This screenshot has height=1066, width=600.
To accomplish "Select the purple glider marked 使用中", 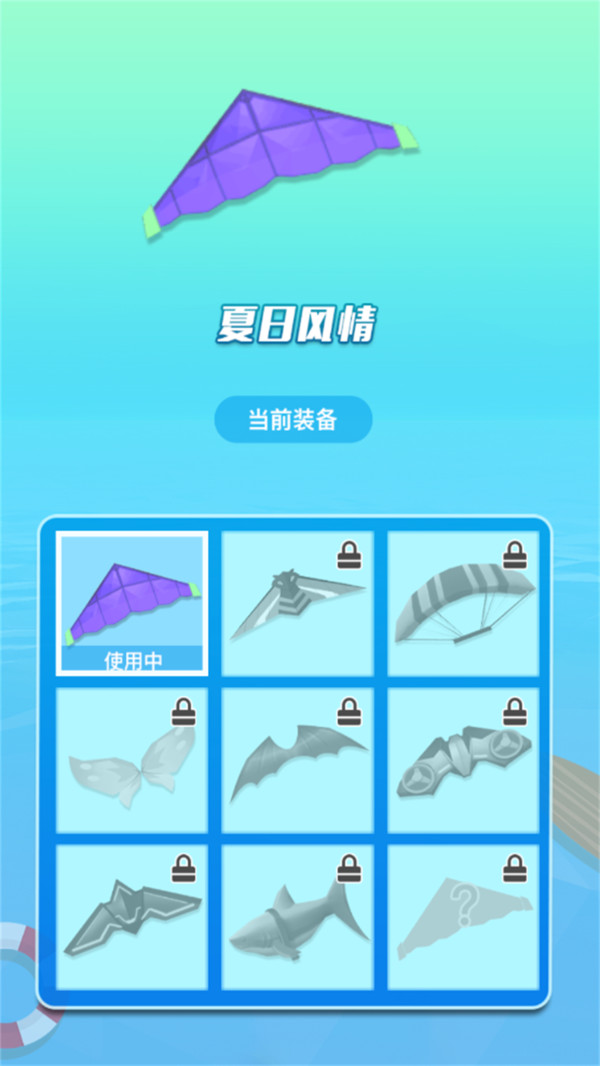I will (x=132, y=603).
